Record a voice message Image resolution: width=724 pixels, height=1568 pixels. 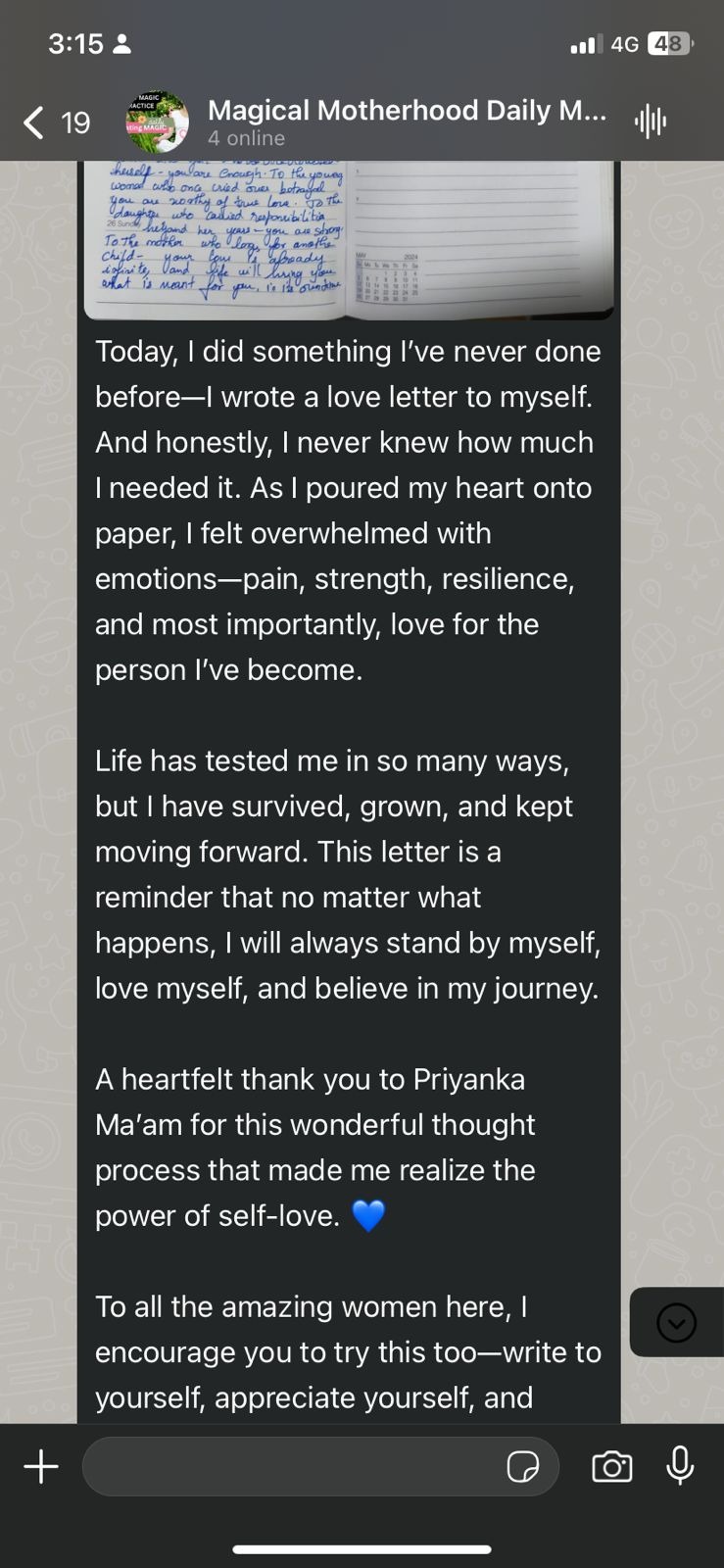680,1466
